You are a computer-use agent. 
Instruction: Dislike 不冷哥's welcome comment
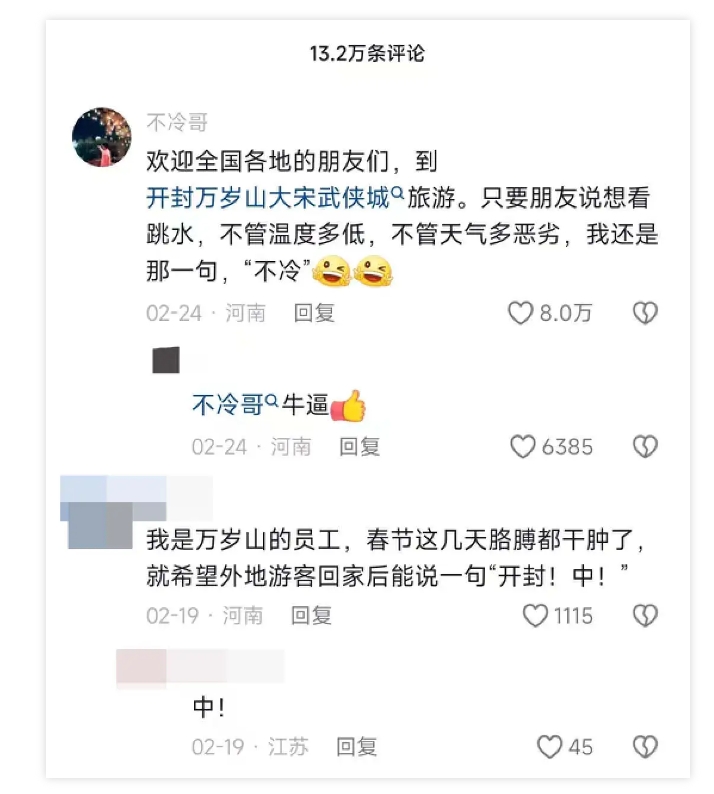tap(645, 313)
